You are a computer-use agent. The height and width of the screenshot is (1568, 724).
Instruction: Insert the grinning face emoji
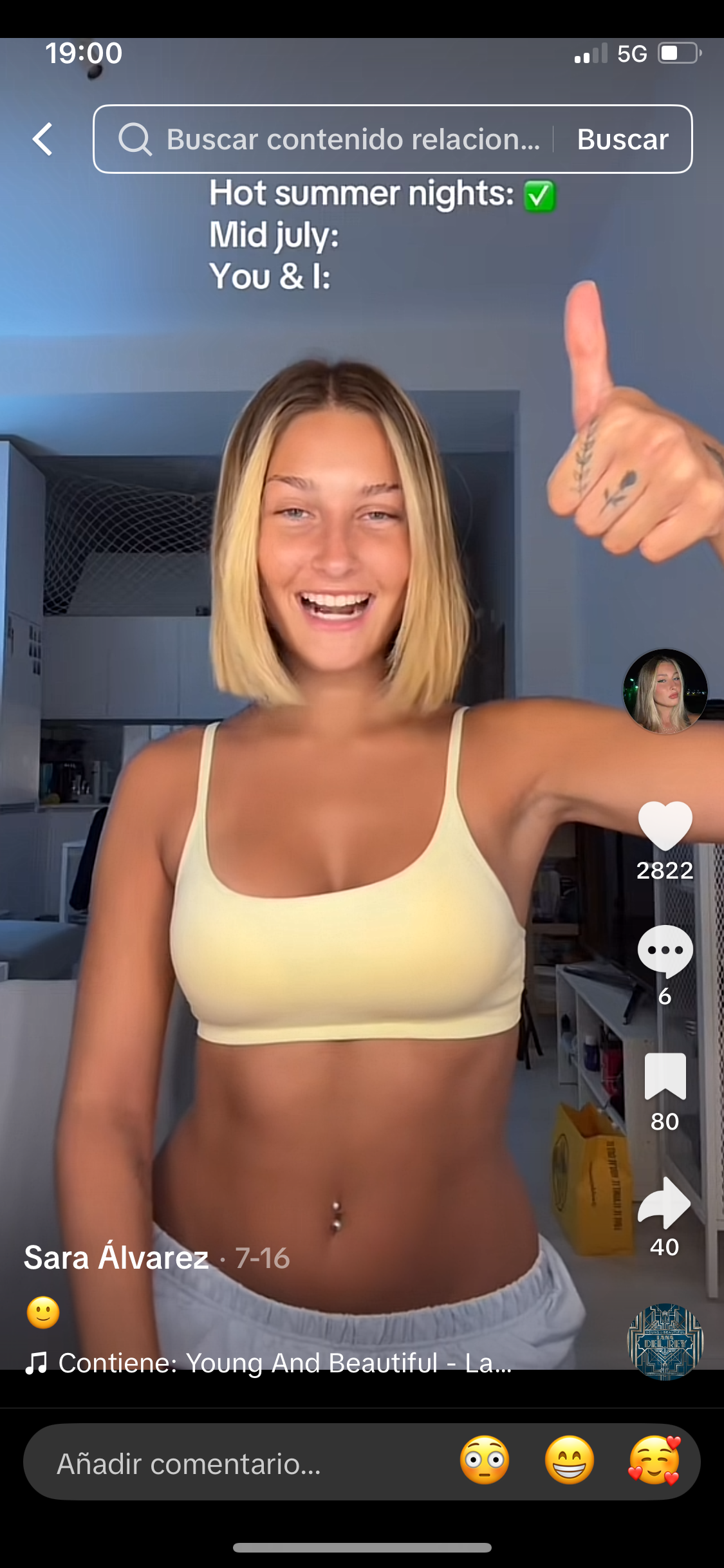coord(569,1460)
